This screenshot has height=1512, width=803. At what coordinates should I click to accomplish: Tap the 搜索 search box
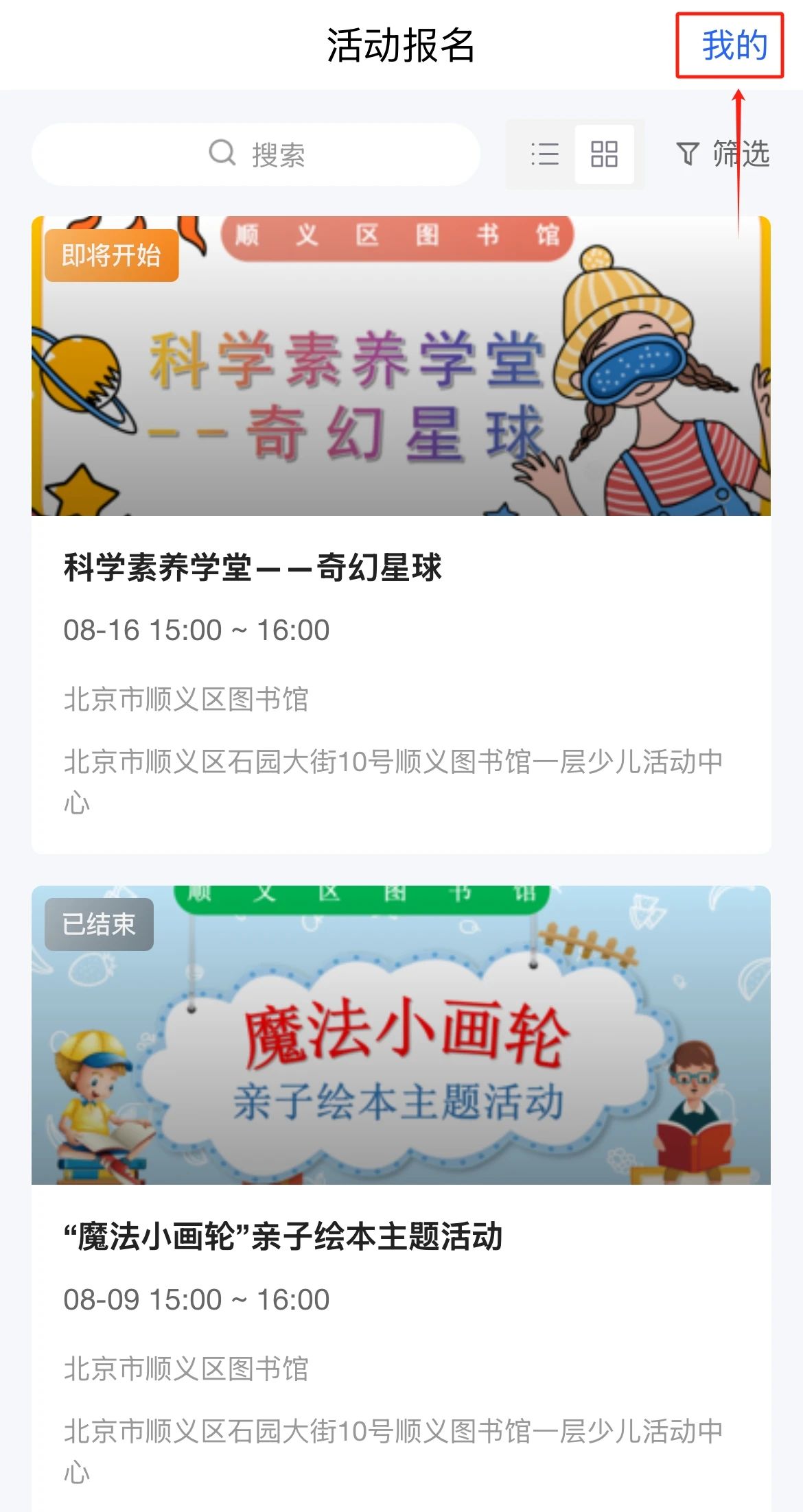[x=255, y=154]
